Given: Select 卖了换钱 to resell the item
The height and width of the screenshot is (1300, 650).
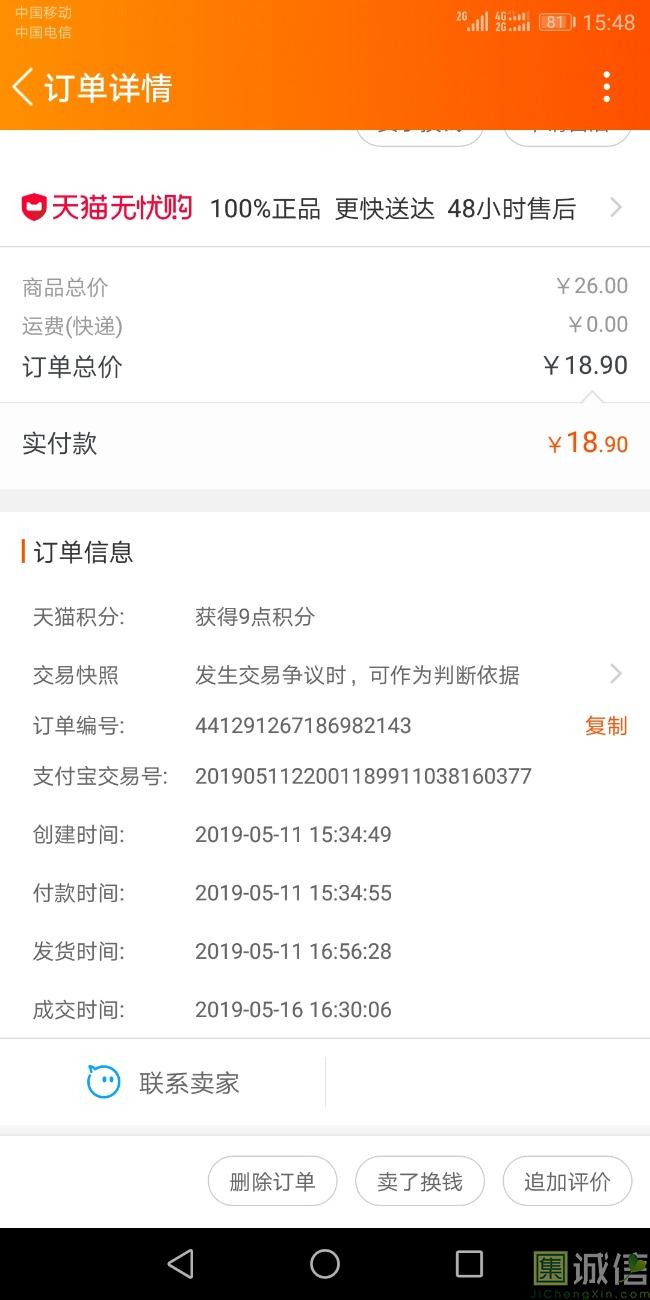Looking at the screenshot, I should 420,1181.
